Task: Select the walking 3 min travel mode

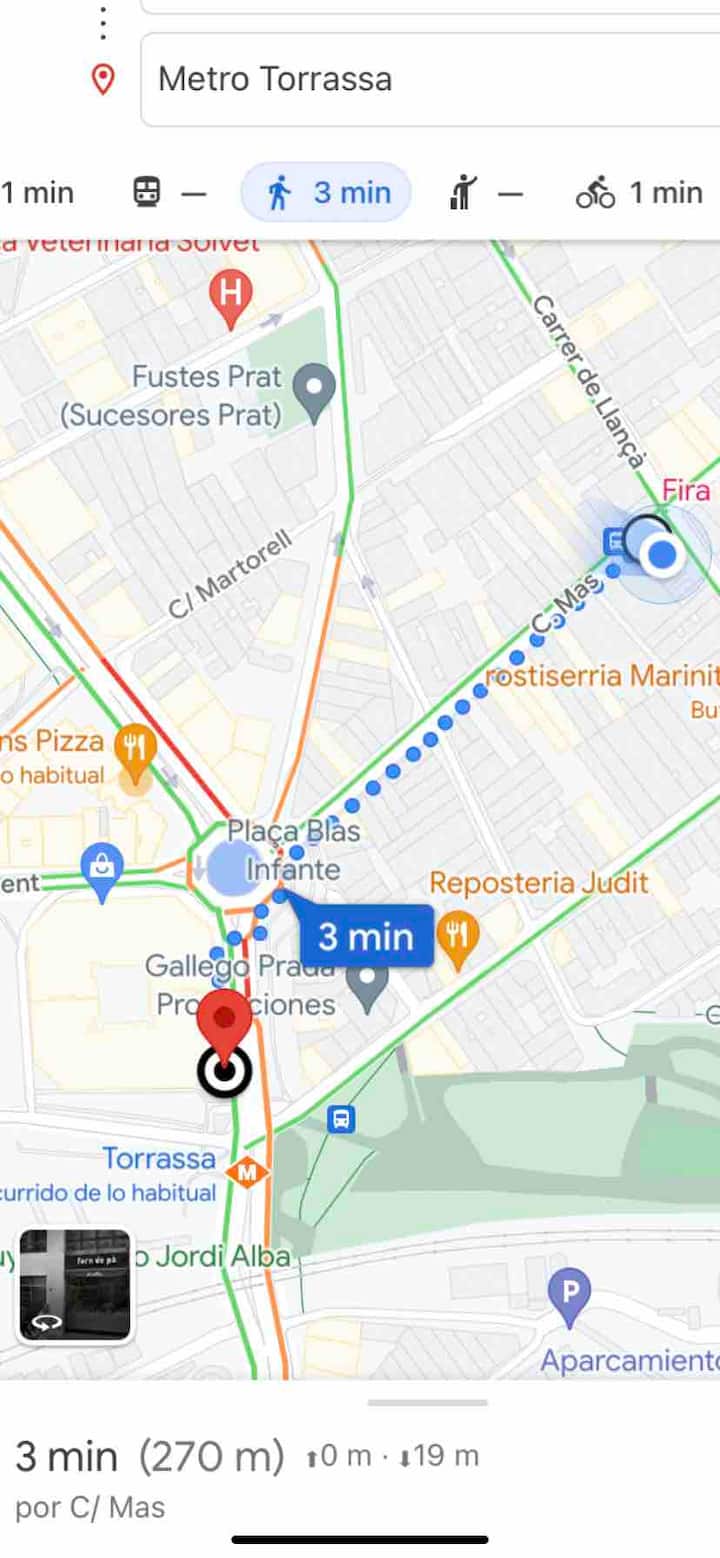Action: (x=326, y=192)
